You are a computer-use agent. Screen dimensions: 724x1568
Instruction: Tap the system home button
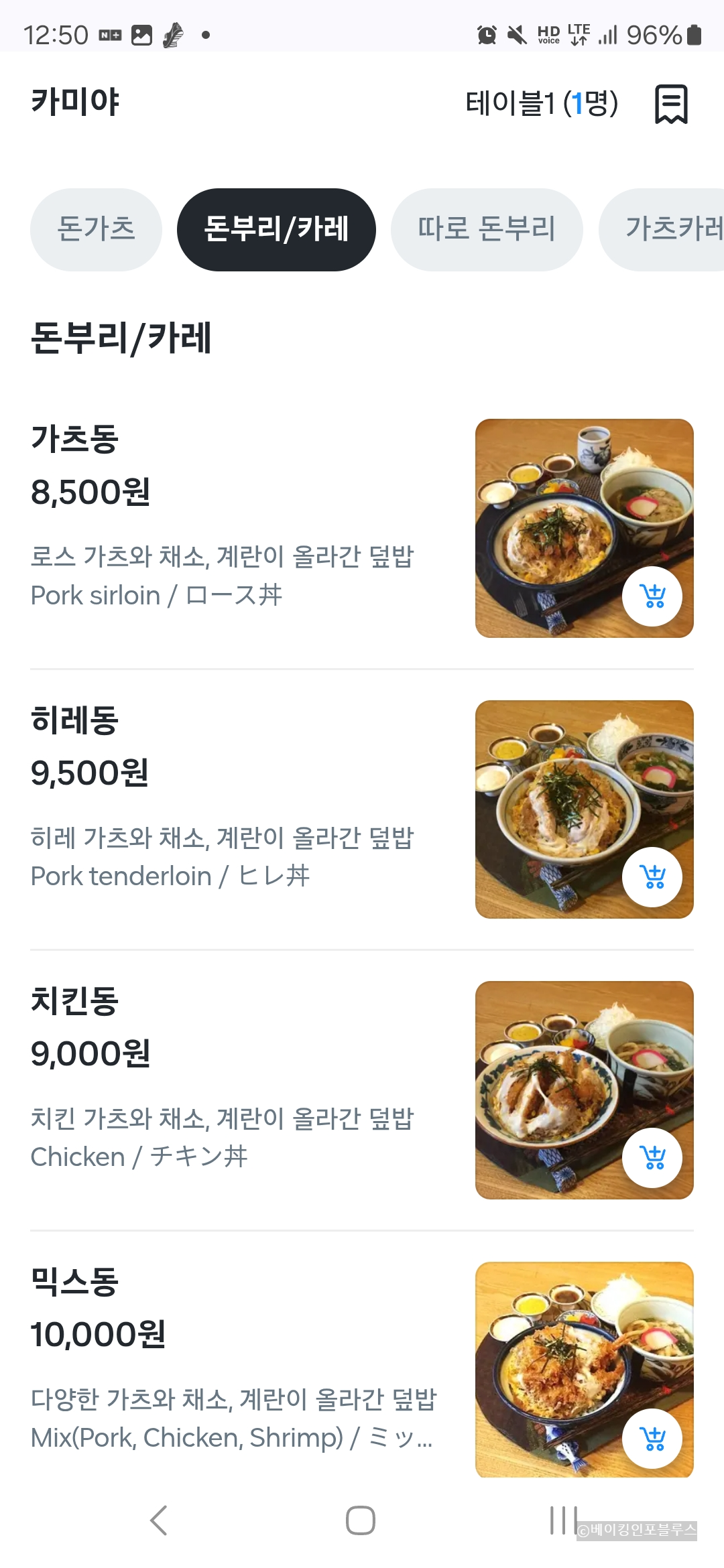(x=361, y=1520)
